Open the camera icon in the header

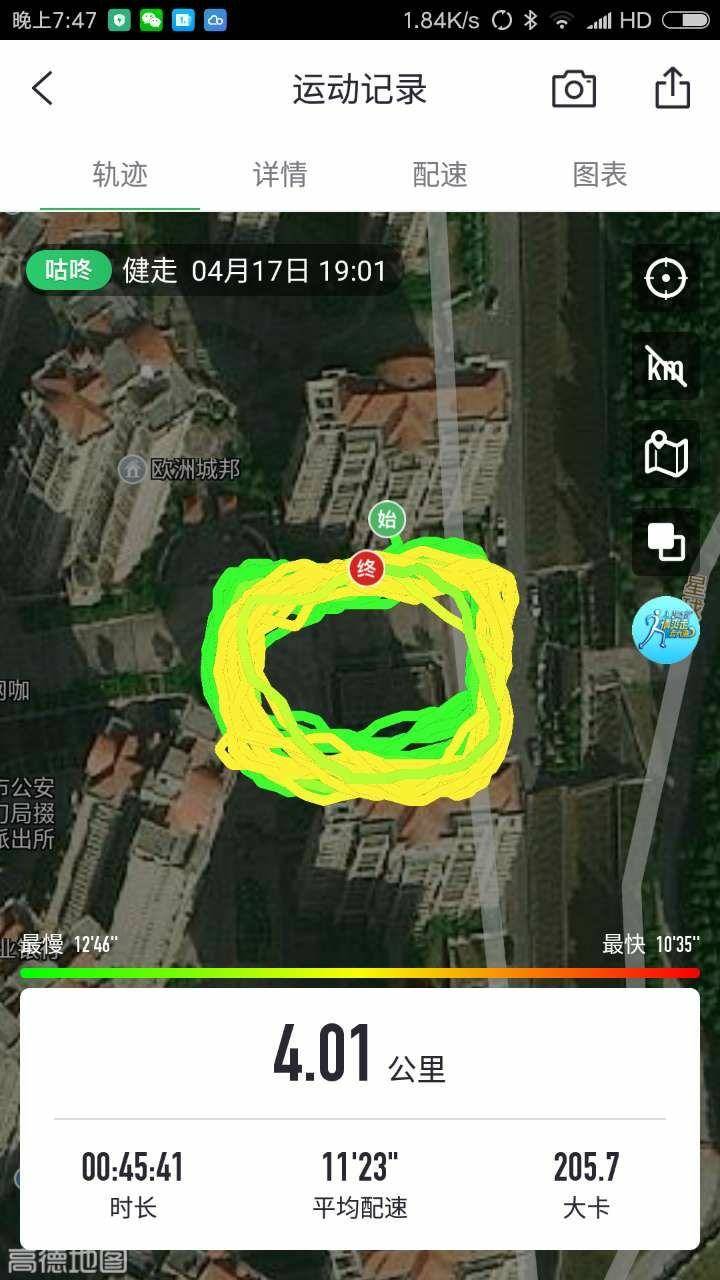coord(574,89)
